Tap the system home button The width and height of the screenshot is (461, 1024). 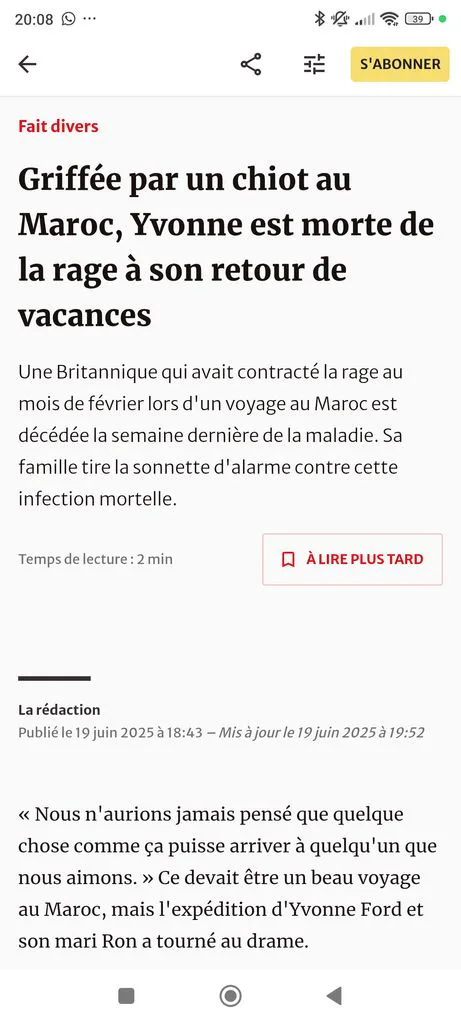[x=230, y=996]
